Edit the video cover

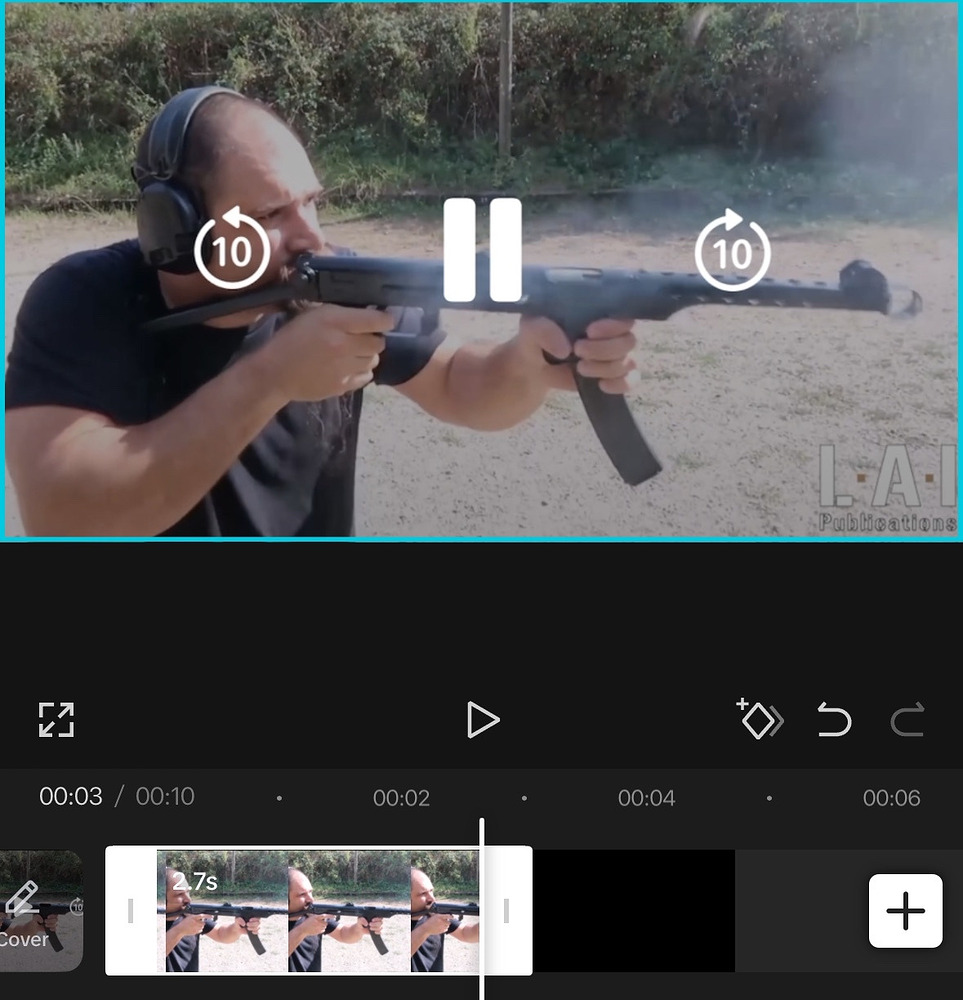30,910
